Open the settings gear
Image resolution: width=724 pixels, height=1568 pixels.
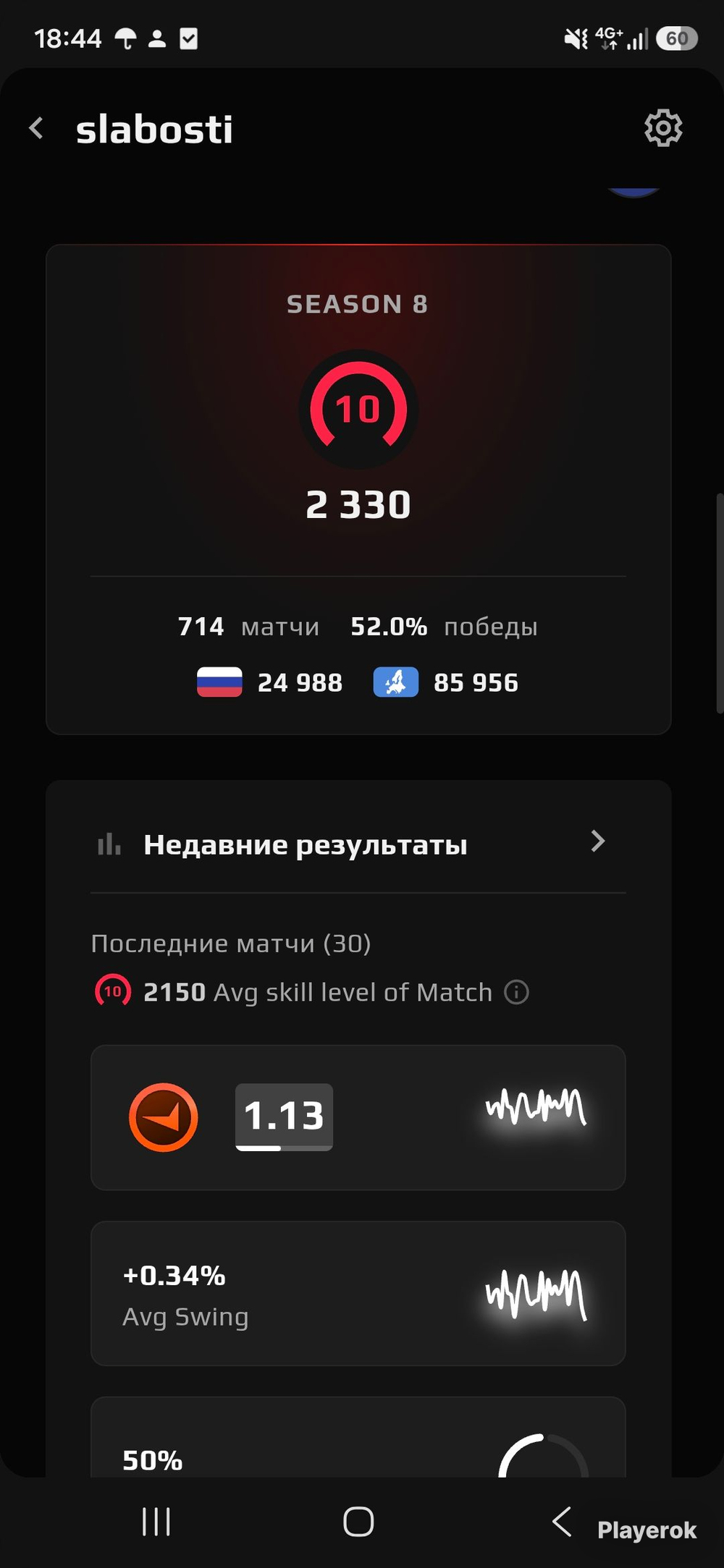pyautogui.click(x=663, y=129)
